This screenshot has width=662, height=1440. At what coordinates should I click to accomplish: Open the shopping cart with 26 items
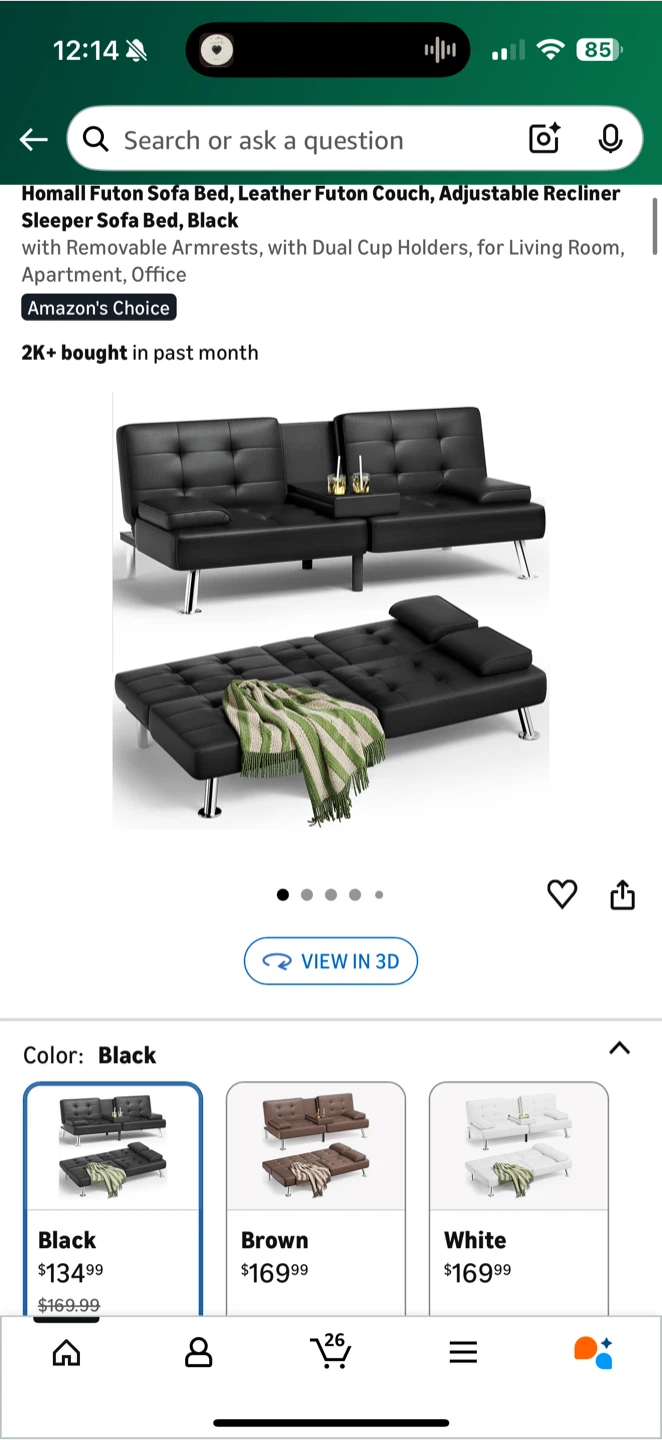331,1351
